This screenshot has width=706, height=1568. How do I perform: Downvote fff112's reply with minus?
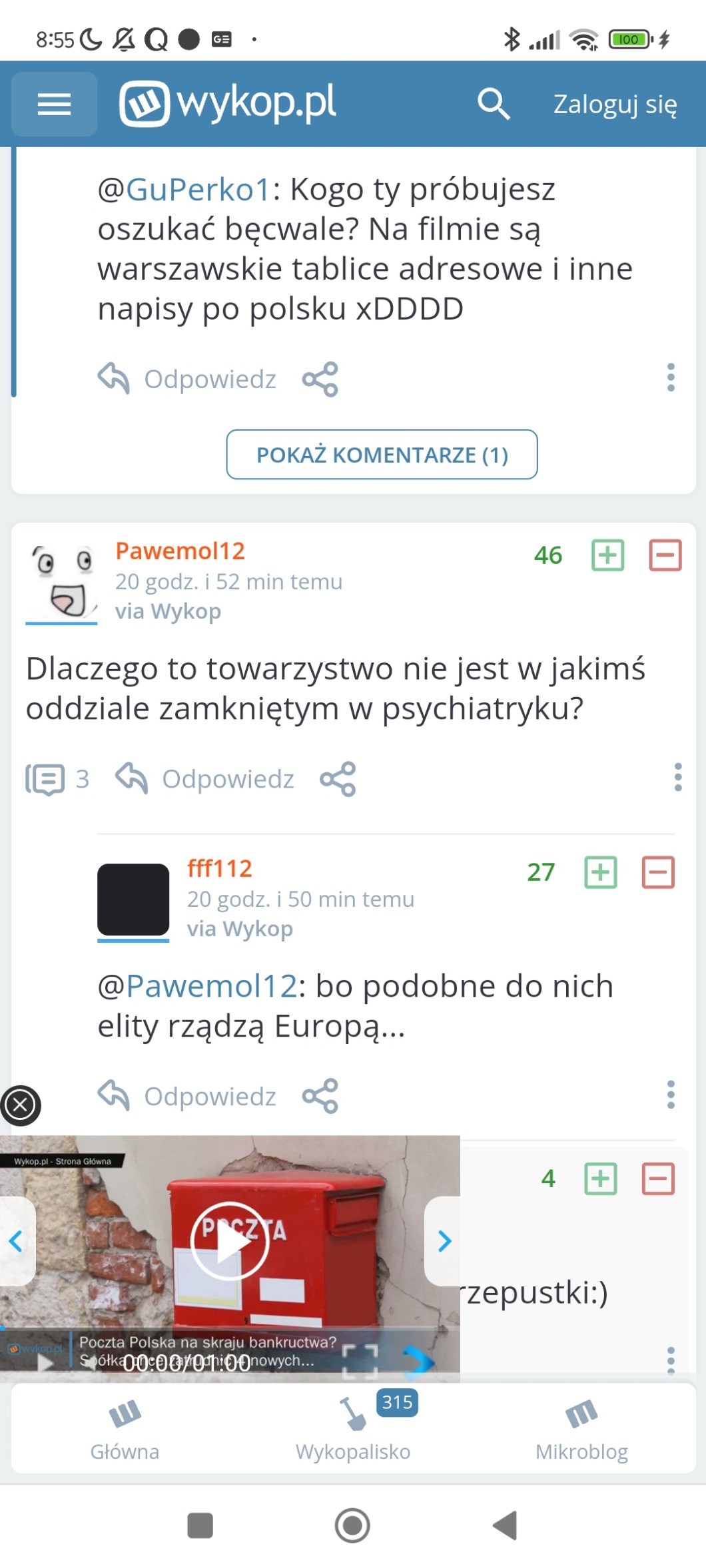(658, 872)
